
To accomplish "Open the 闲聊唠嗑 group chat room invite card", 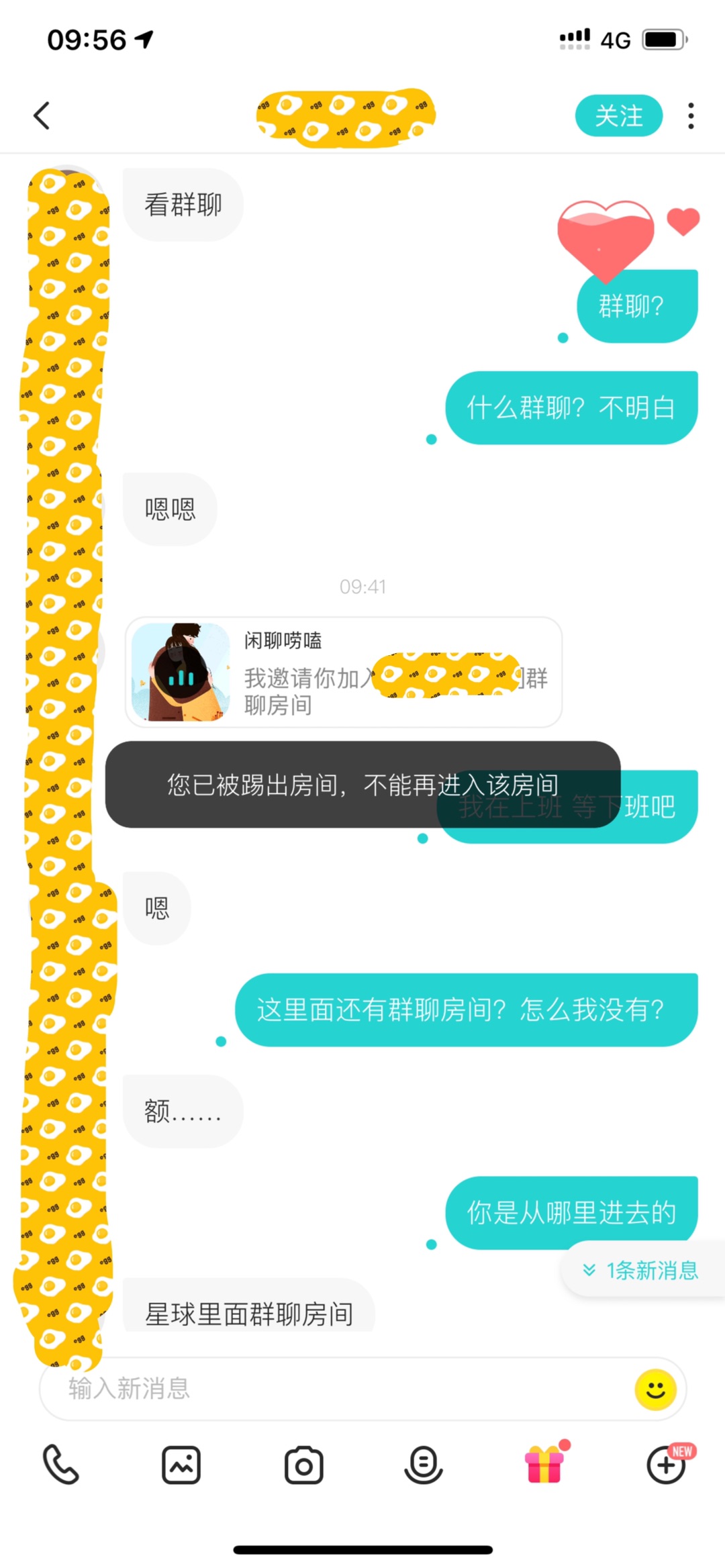I will click(x=343, y=672).
